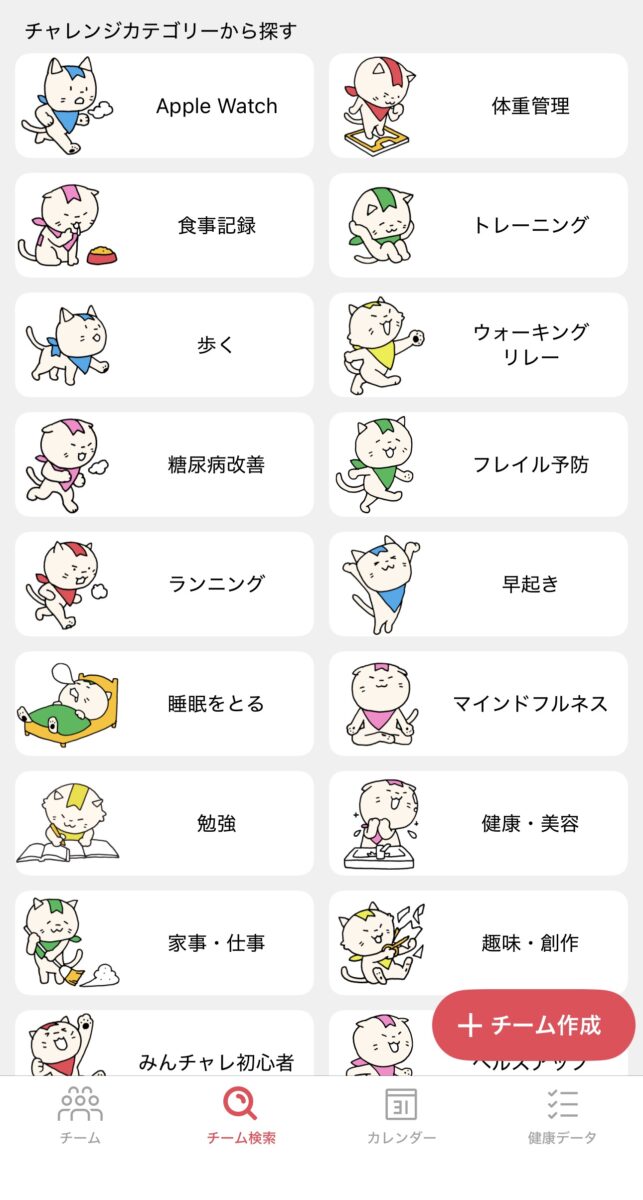This screenshot has height=1200, width=643.
Task: Open the 食事記録 category
Action: click(164, 226)
